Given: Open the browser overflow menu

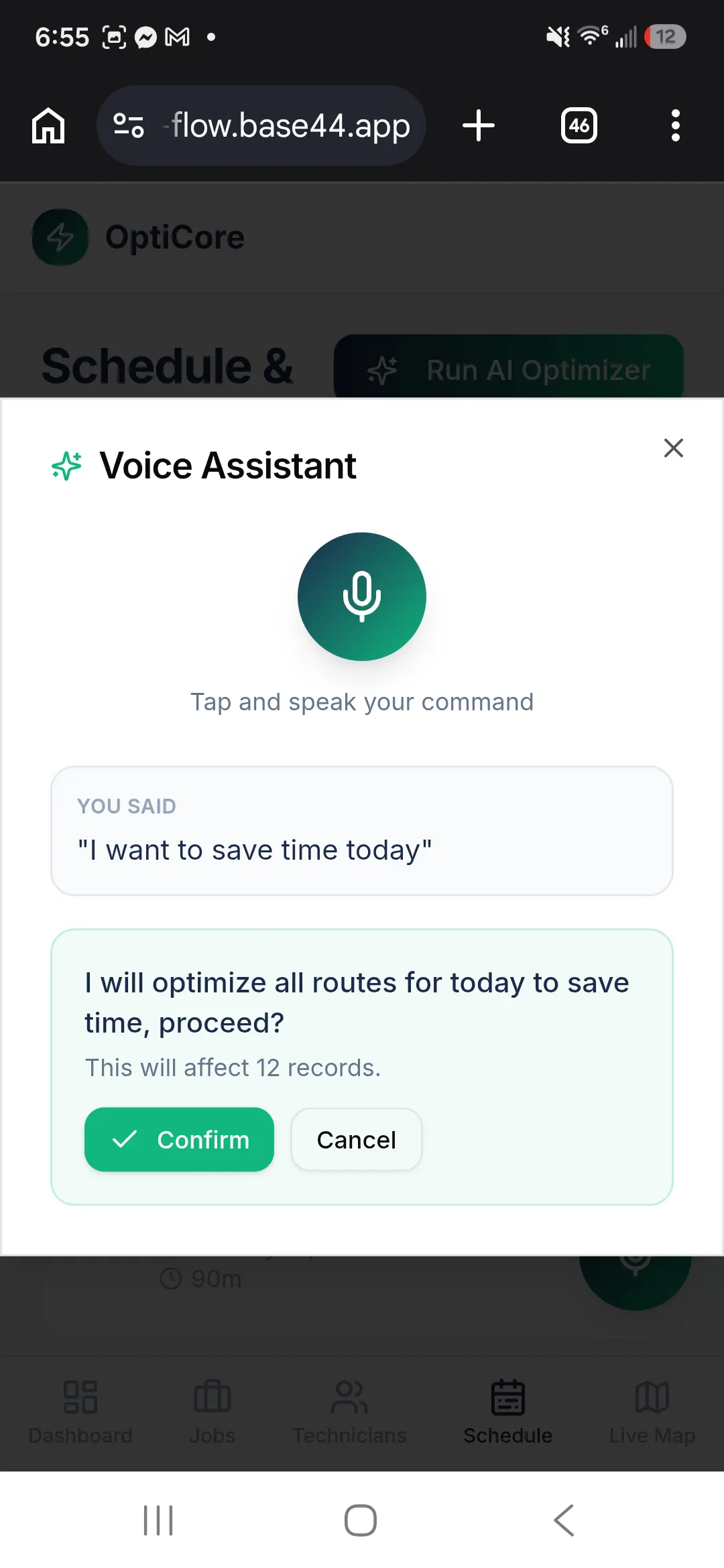Looking at the screenshot, I should point(676,125).
